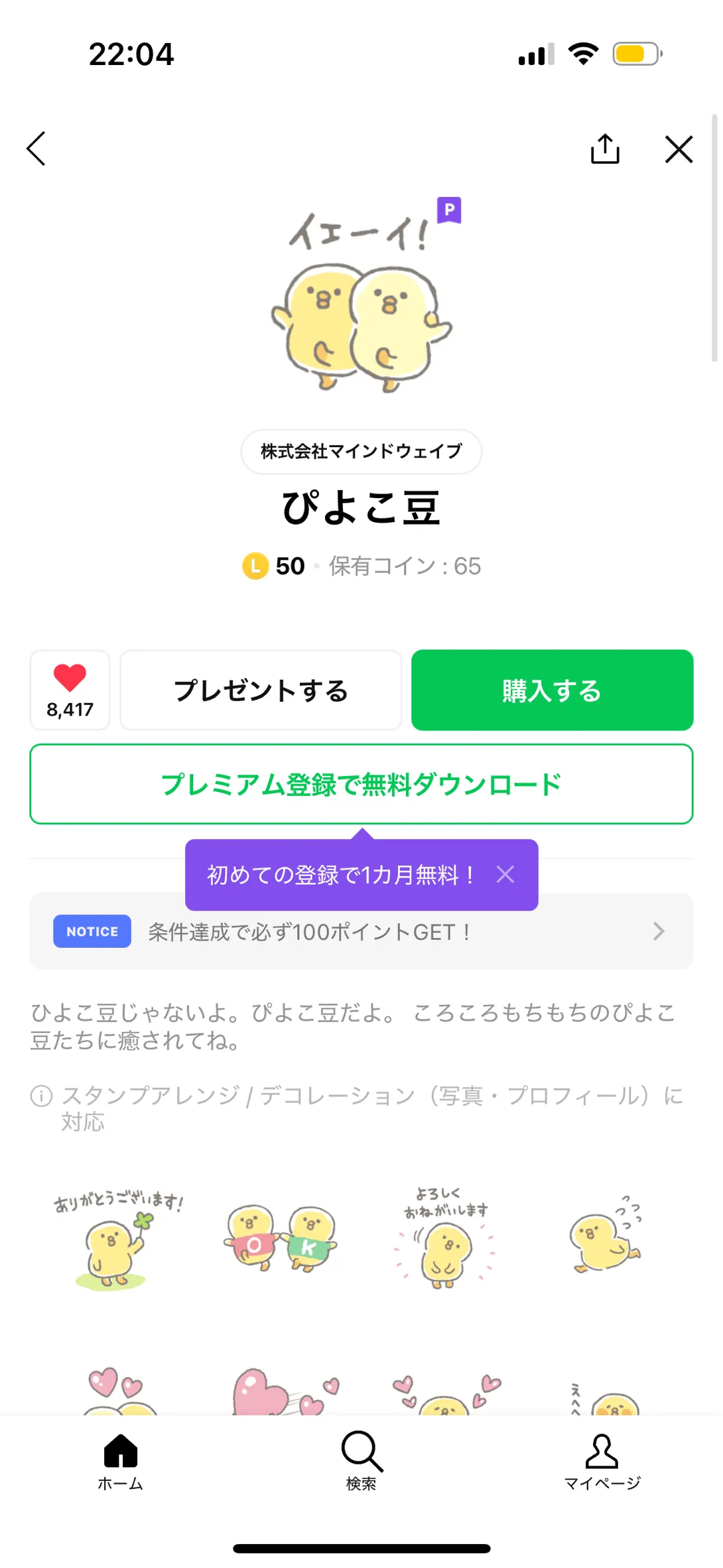Tap プレゼントする to gift stickers
723x1568 pixels.
[261, 690]
